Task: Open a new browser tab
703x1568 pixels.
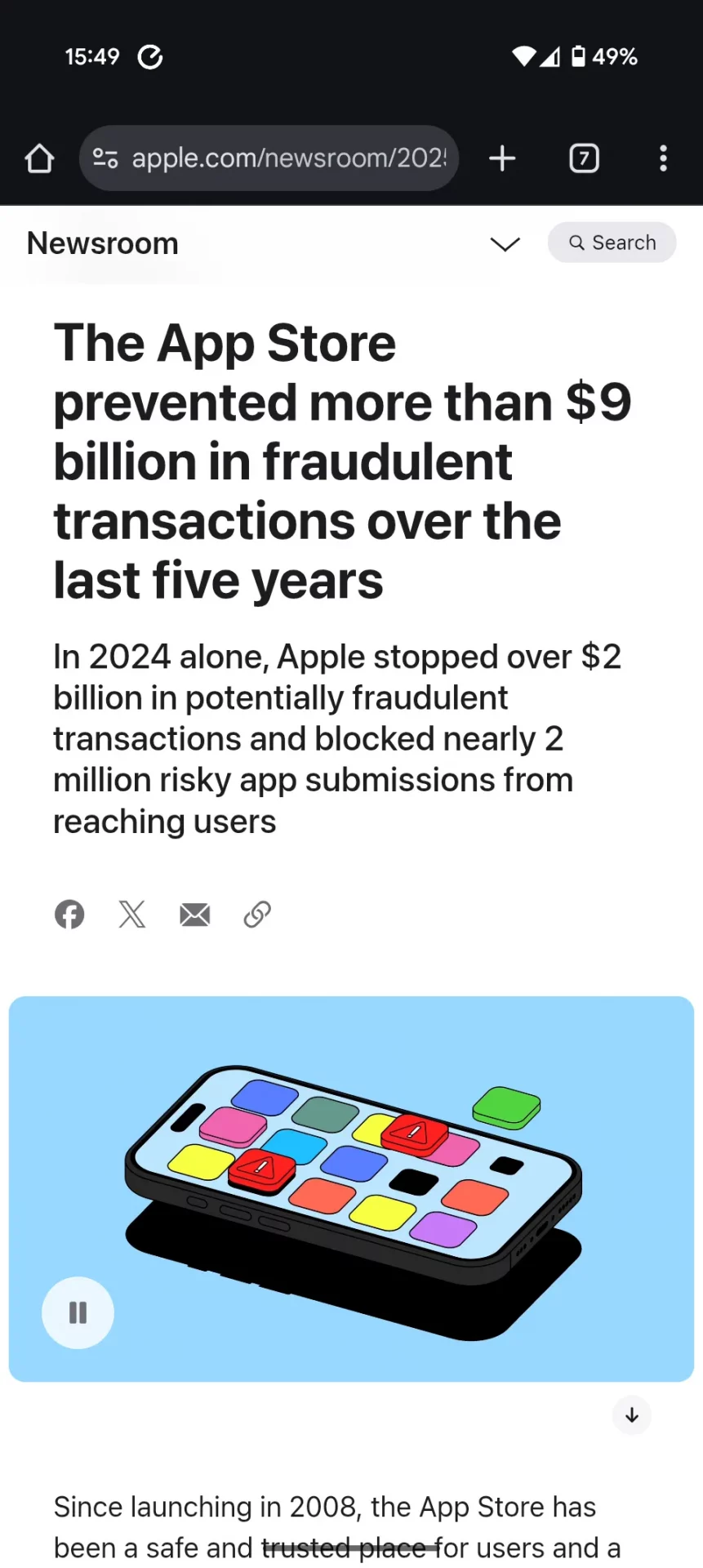Action: pos(502,158)
